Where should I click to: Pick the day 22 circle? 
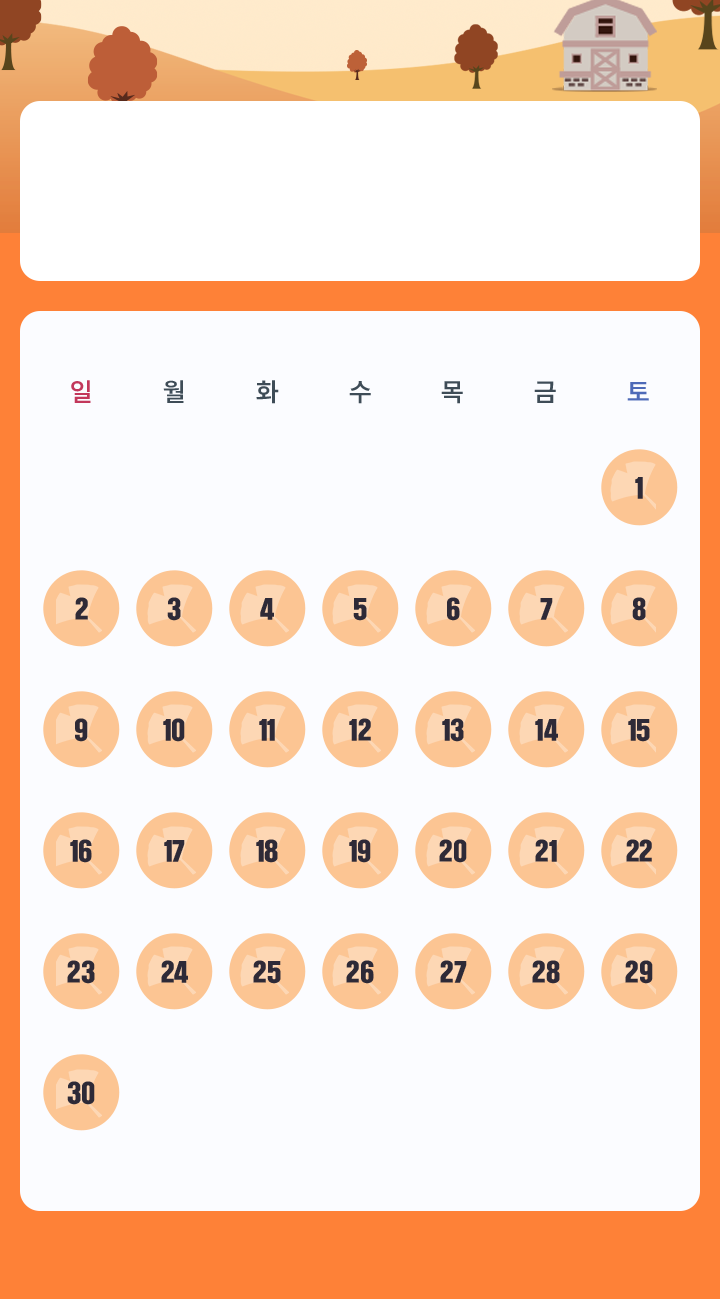639,850
